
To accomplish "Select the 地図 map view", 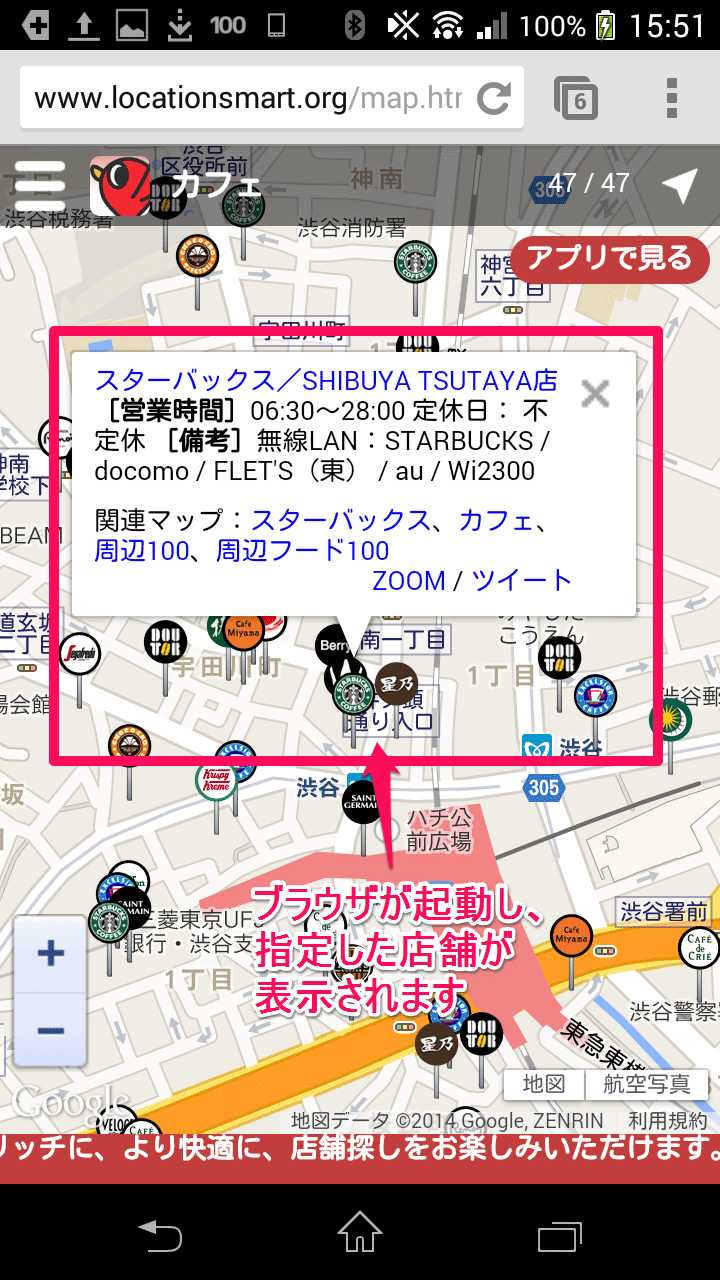I will (544, 1084).
